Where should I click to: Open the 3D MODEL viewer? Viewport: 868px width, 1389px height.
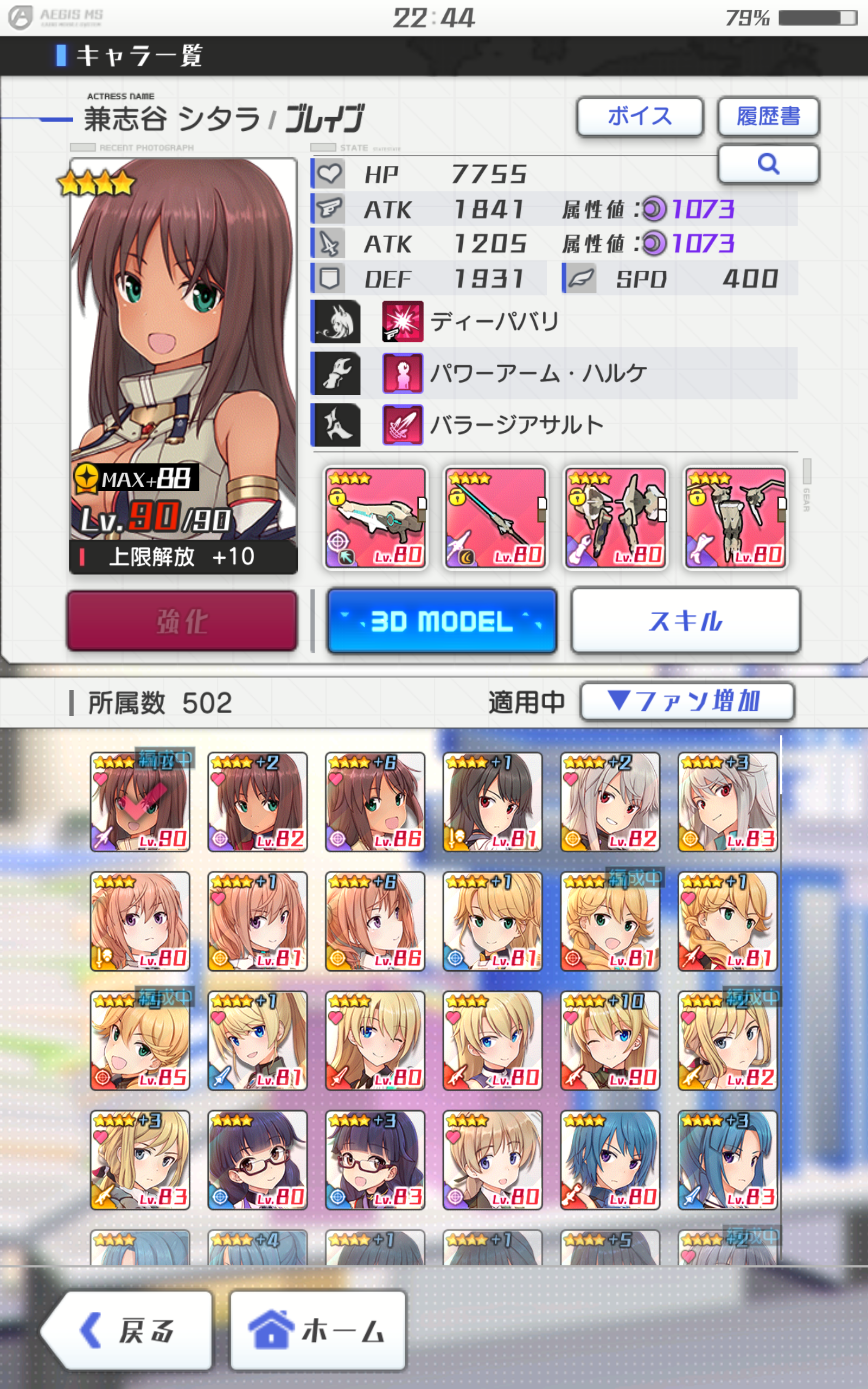[x=442, y=621]
